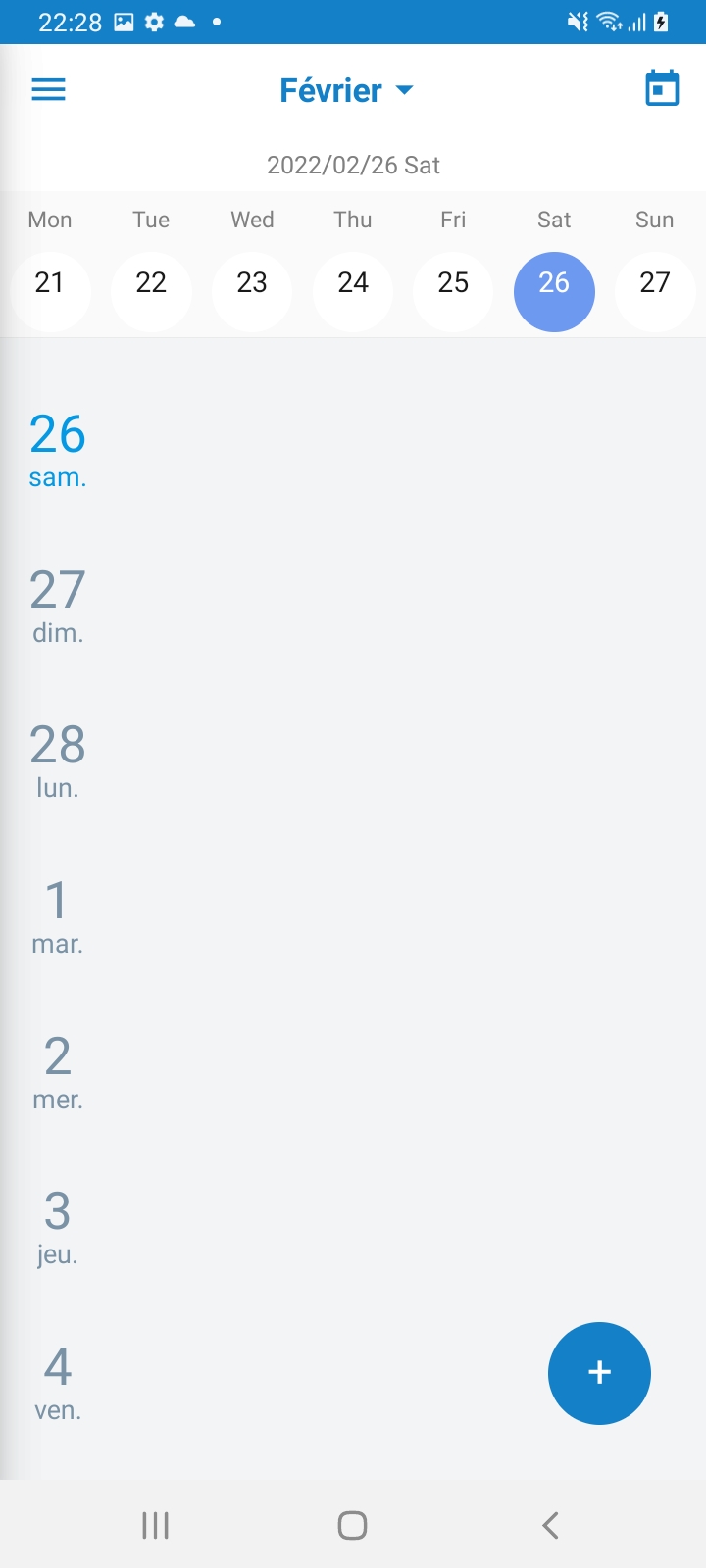Tap the Wi-Fi status icon

tap(609, 22)
